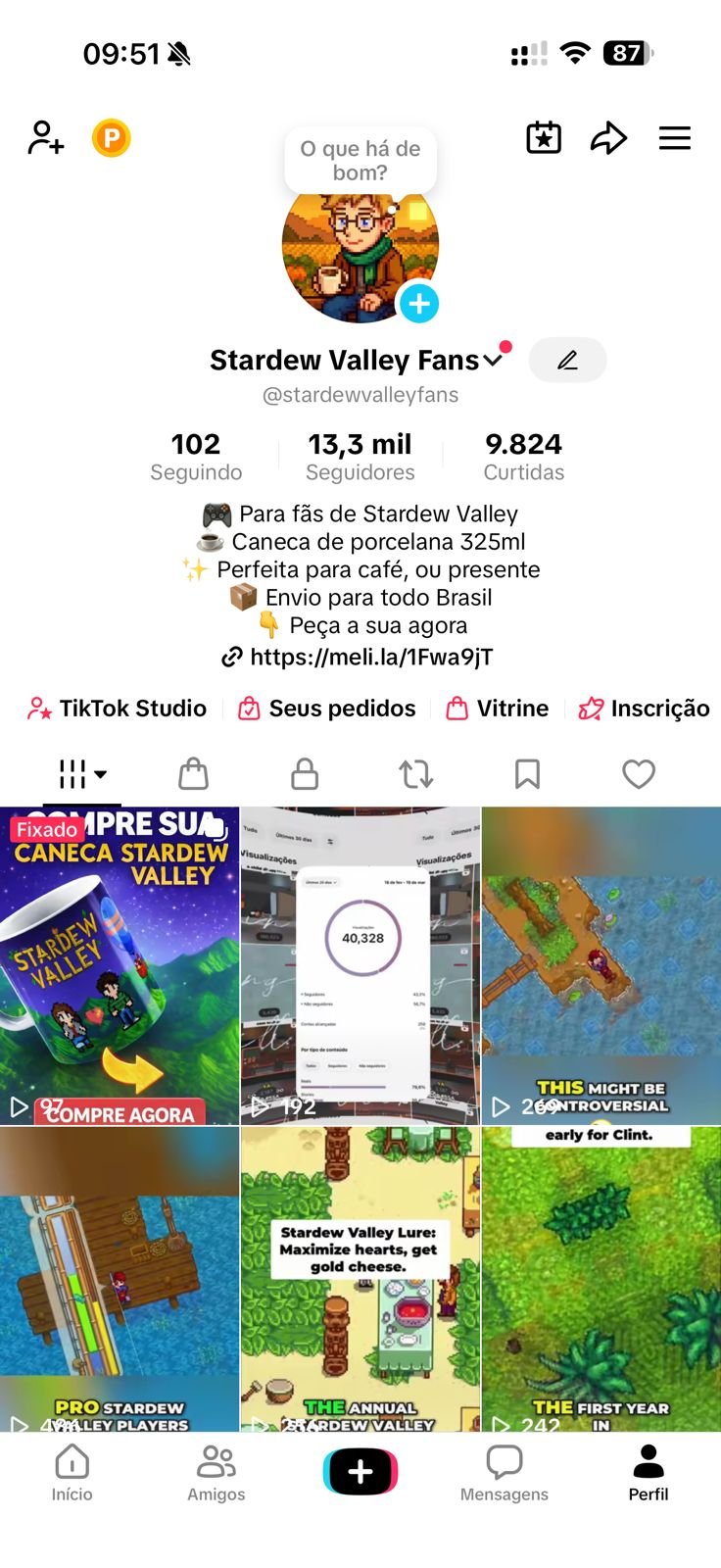
Task: Open Vitrine shop
Action: pos(498,709)
